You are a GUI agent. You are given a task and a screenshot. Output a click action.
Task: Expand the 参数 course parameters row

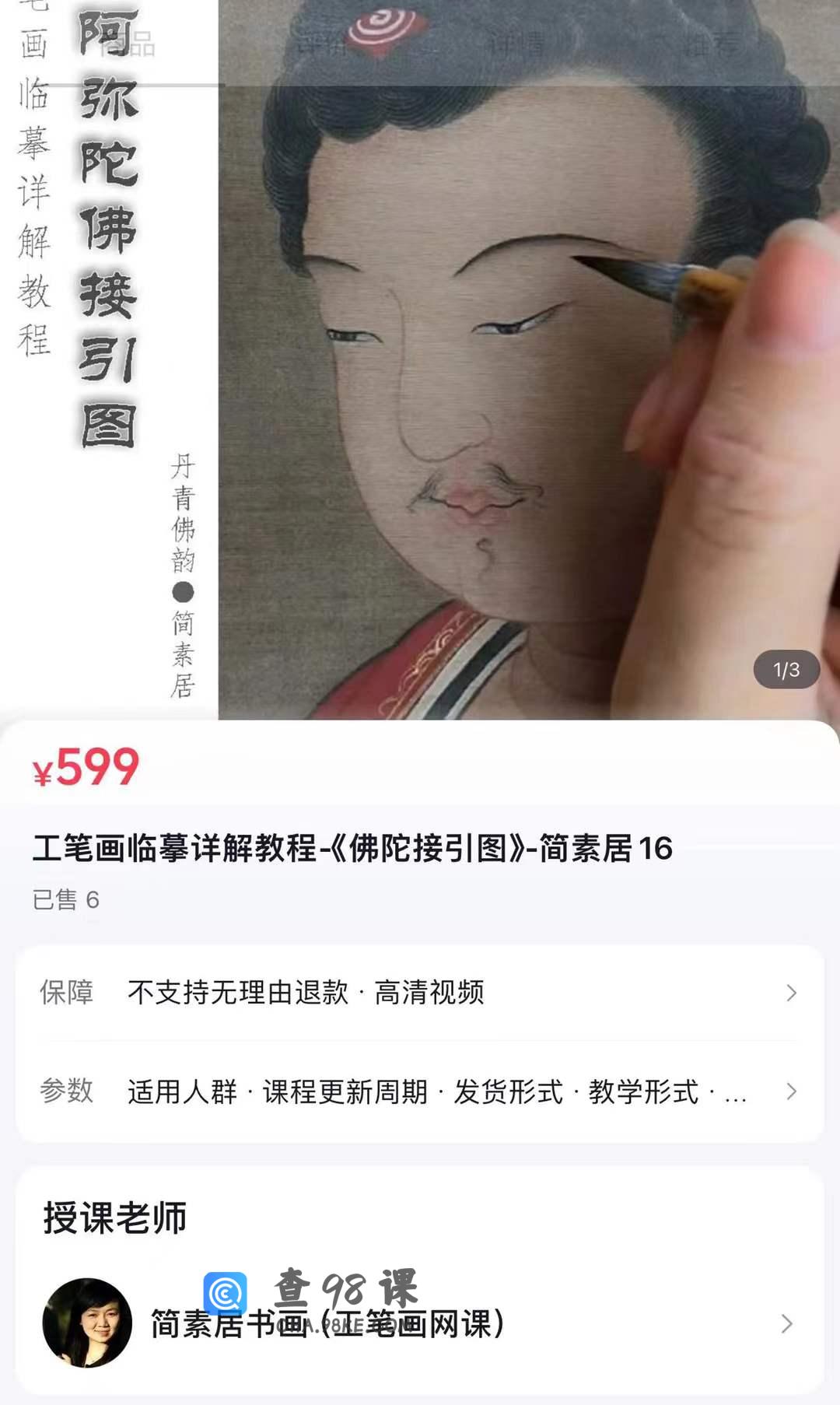pos(420,1091)
